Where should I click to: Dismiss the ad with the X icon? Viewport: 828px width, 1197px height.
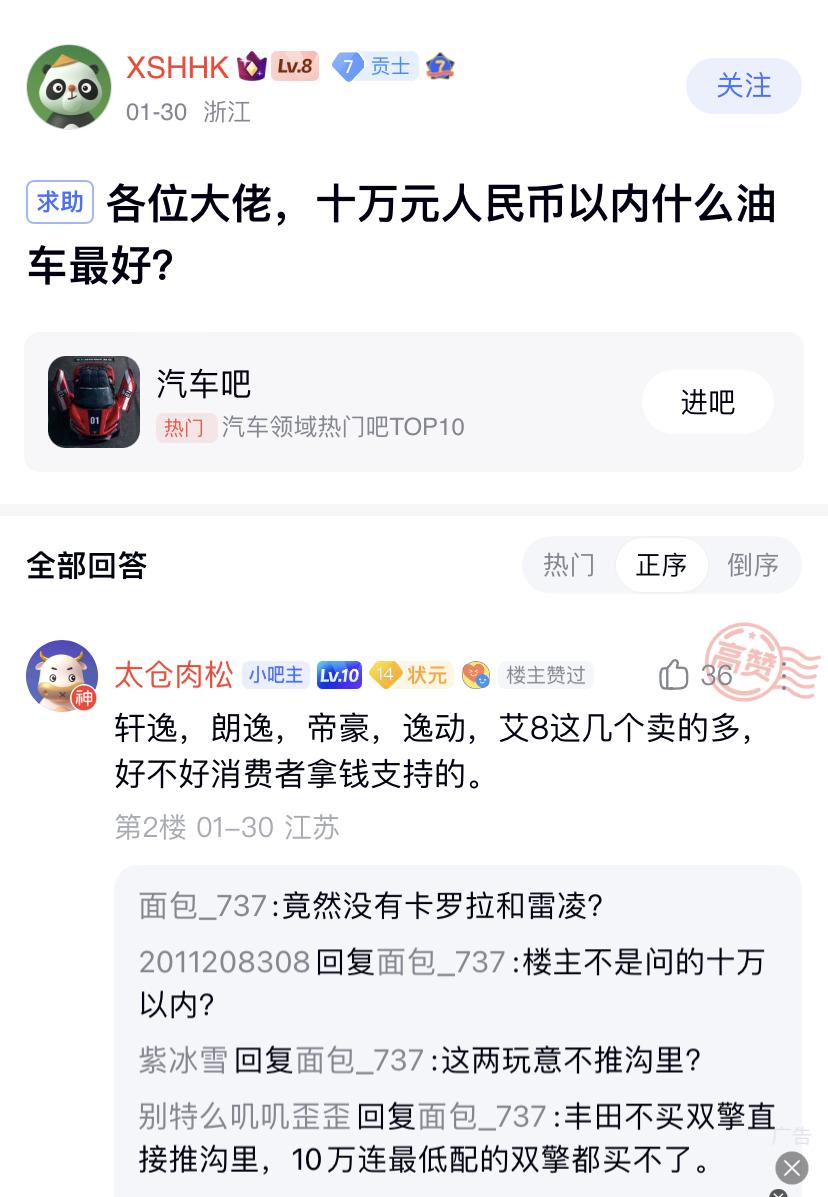coord(791,1167)
